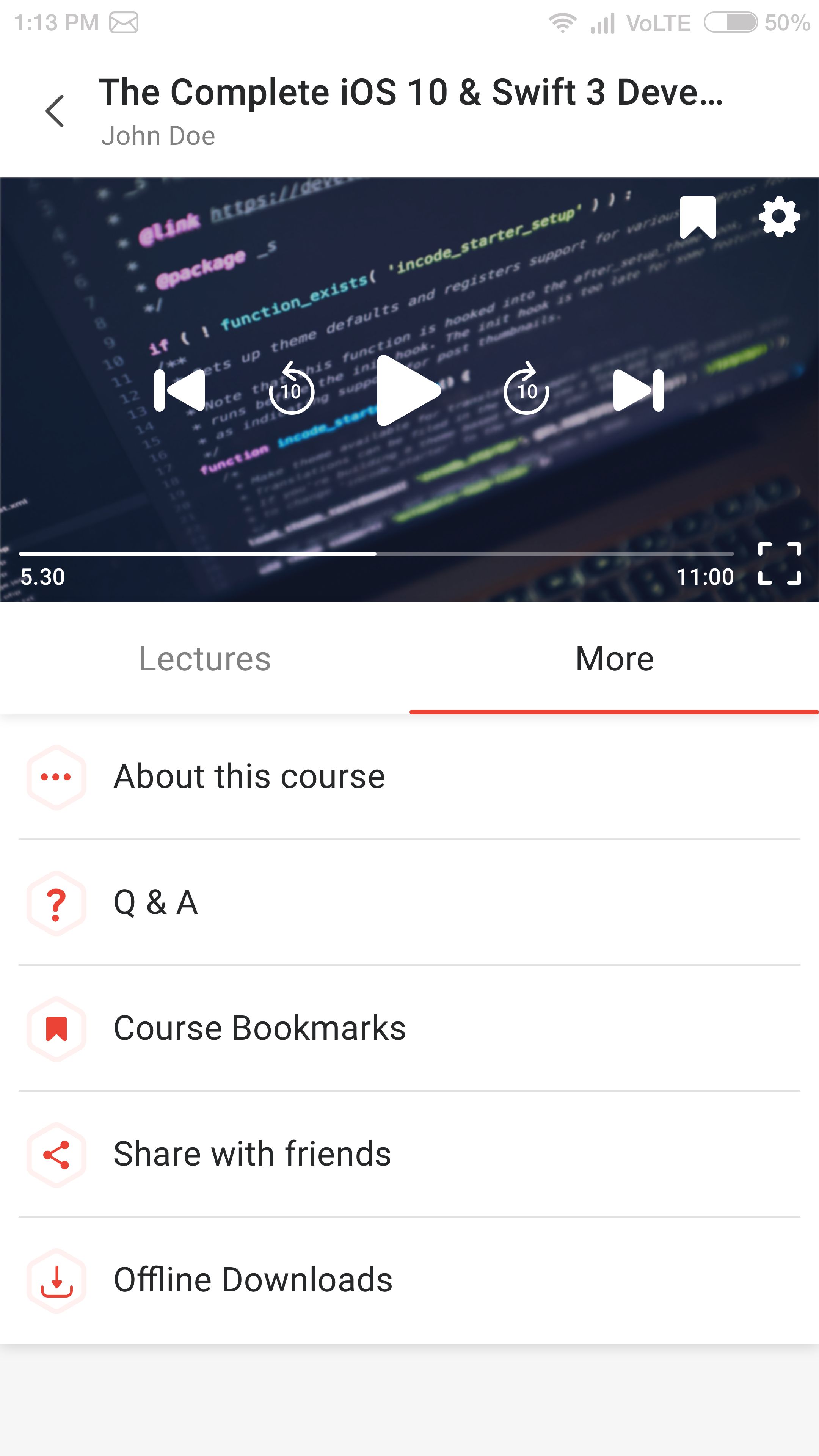The width and height of the screenshot is (819, 1456).
Task: Share with friends
Action: tap(252, 1154)
